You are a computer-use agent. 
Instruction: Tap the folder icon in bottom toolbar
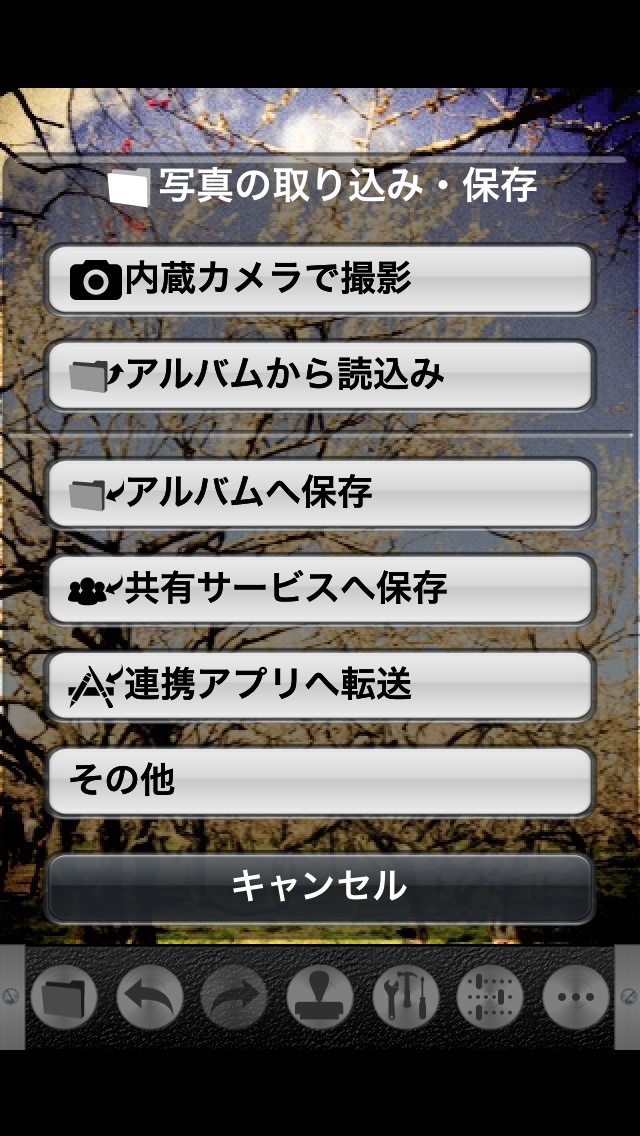64,997
